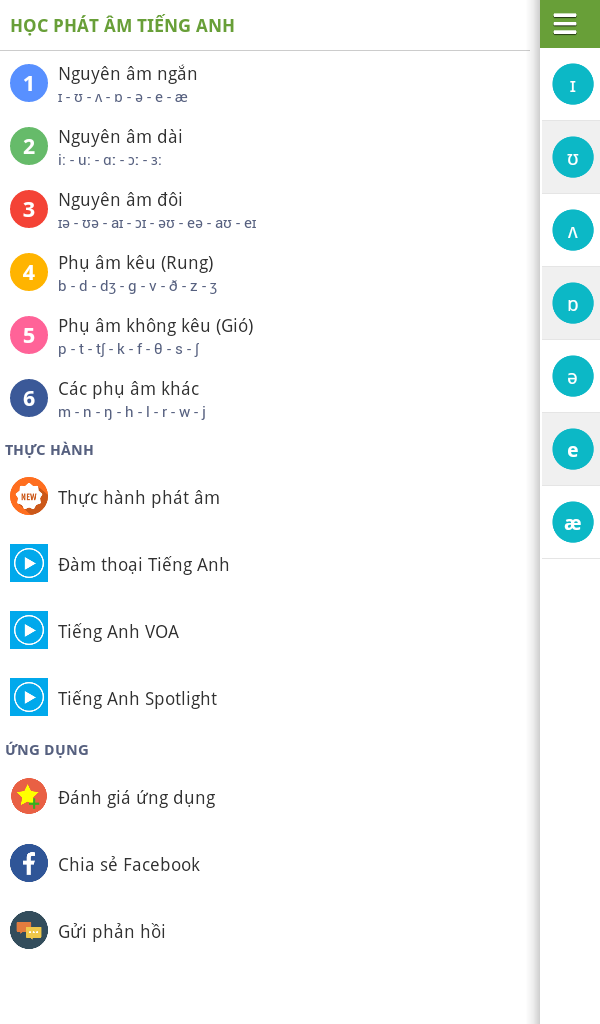
Task: Go to Các phụ âm khác
Action: coord(265,398)
